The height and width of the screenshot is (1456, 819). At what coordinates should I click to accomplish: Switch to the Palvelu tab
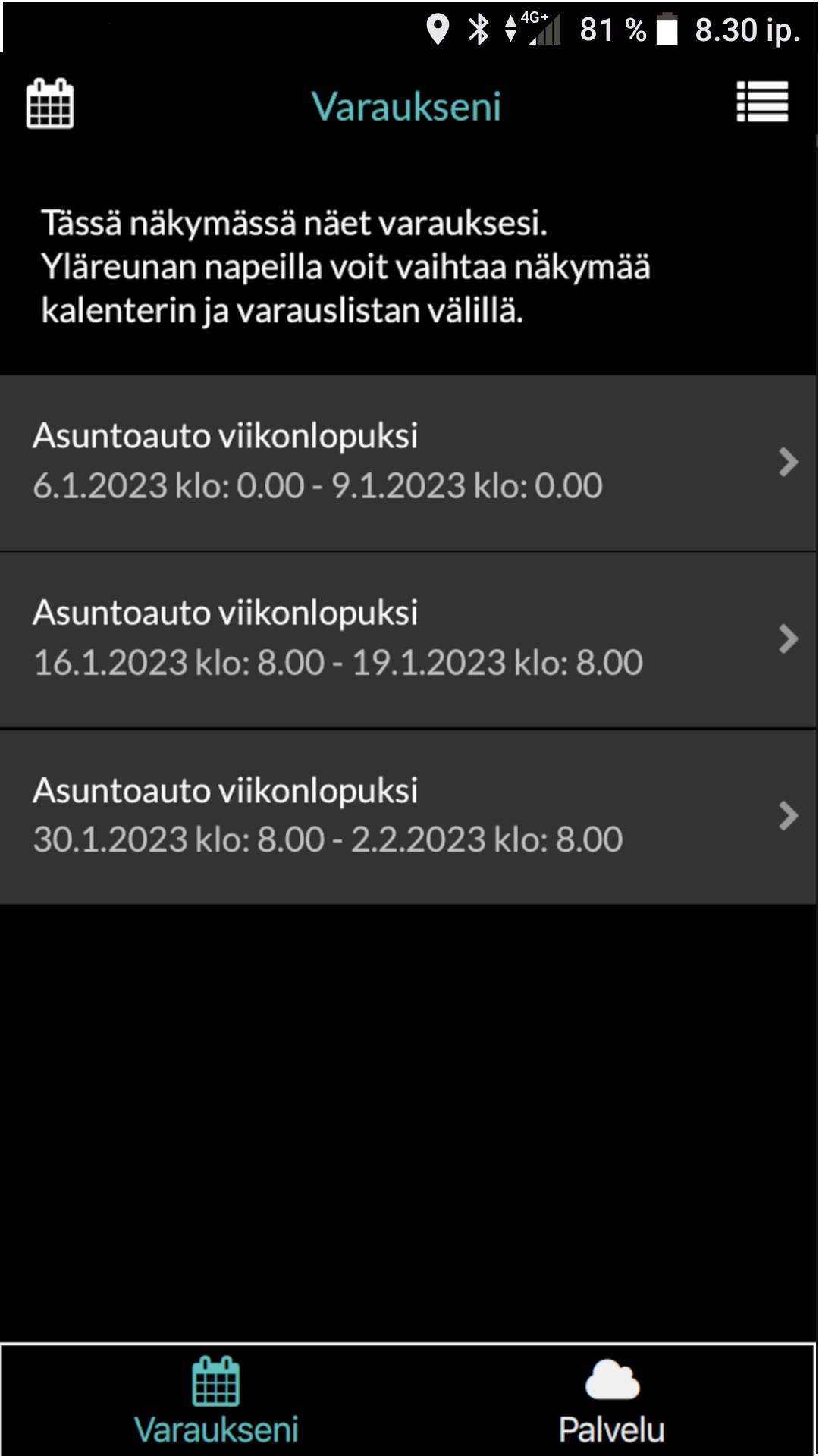tap(612, 1401)
